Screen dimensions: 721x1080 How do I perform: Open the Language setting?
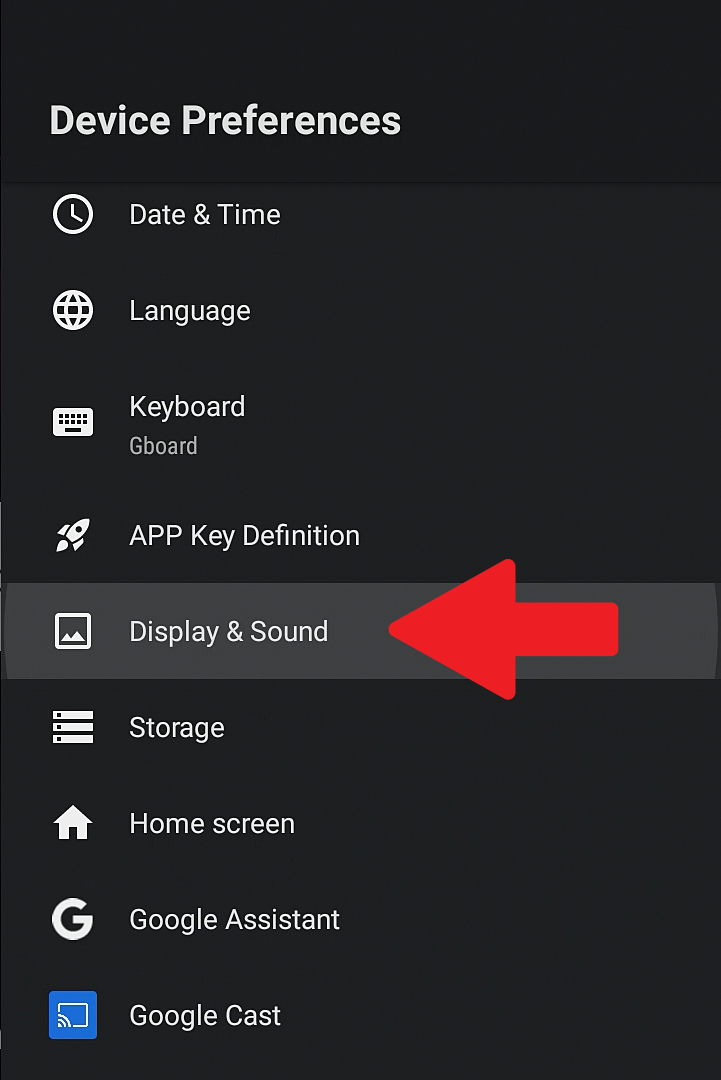pyautogui.click(x=190, y=311)
